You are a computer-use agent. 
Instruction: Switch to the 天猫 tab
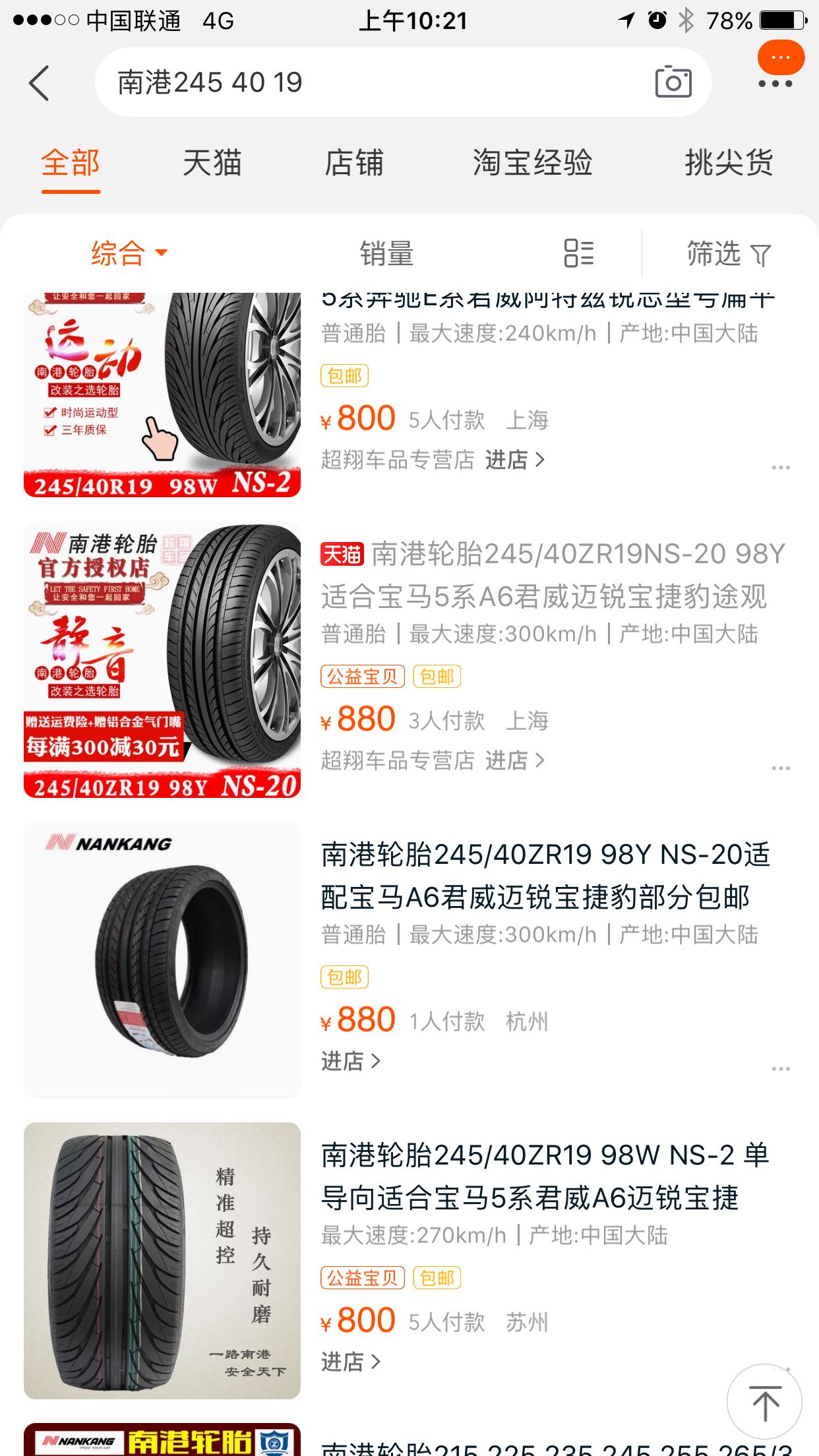(x=212, y=163)
